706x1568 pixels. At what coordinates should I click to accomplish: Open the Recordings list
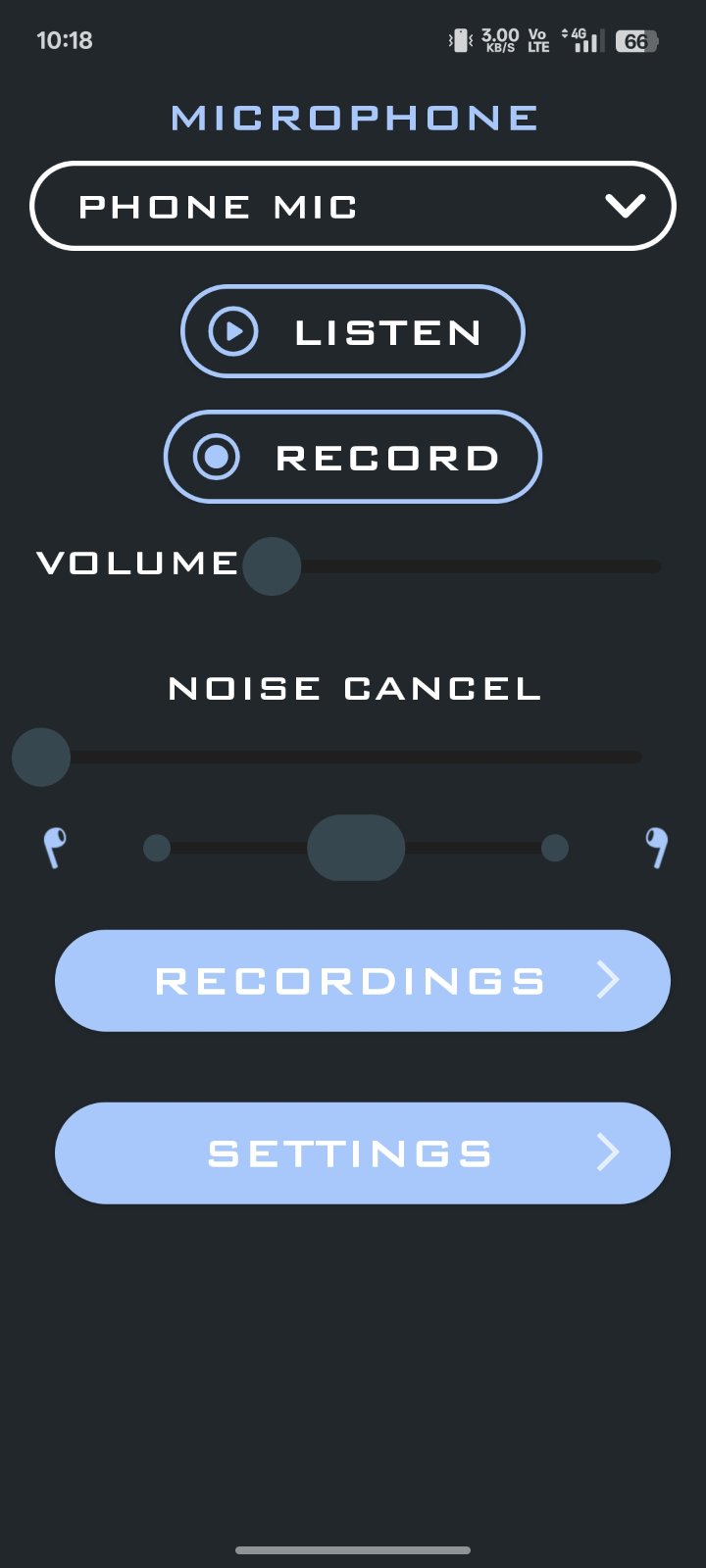(x=363, y=981)
